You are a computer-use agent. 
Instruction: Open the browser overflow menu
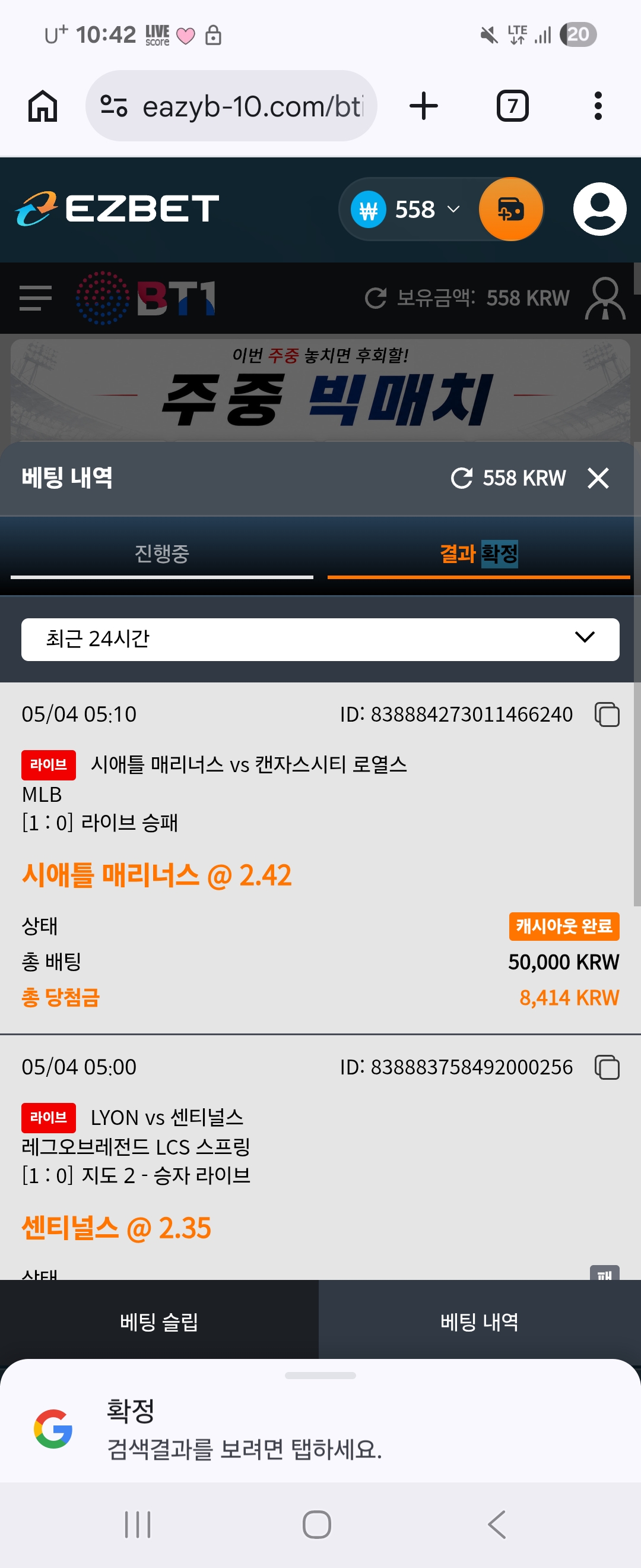[598, 106]
